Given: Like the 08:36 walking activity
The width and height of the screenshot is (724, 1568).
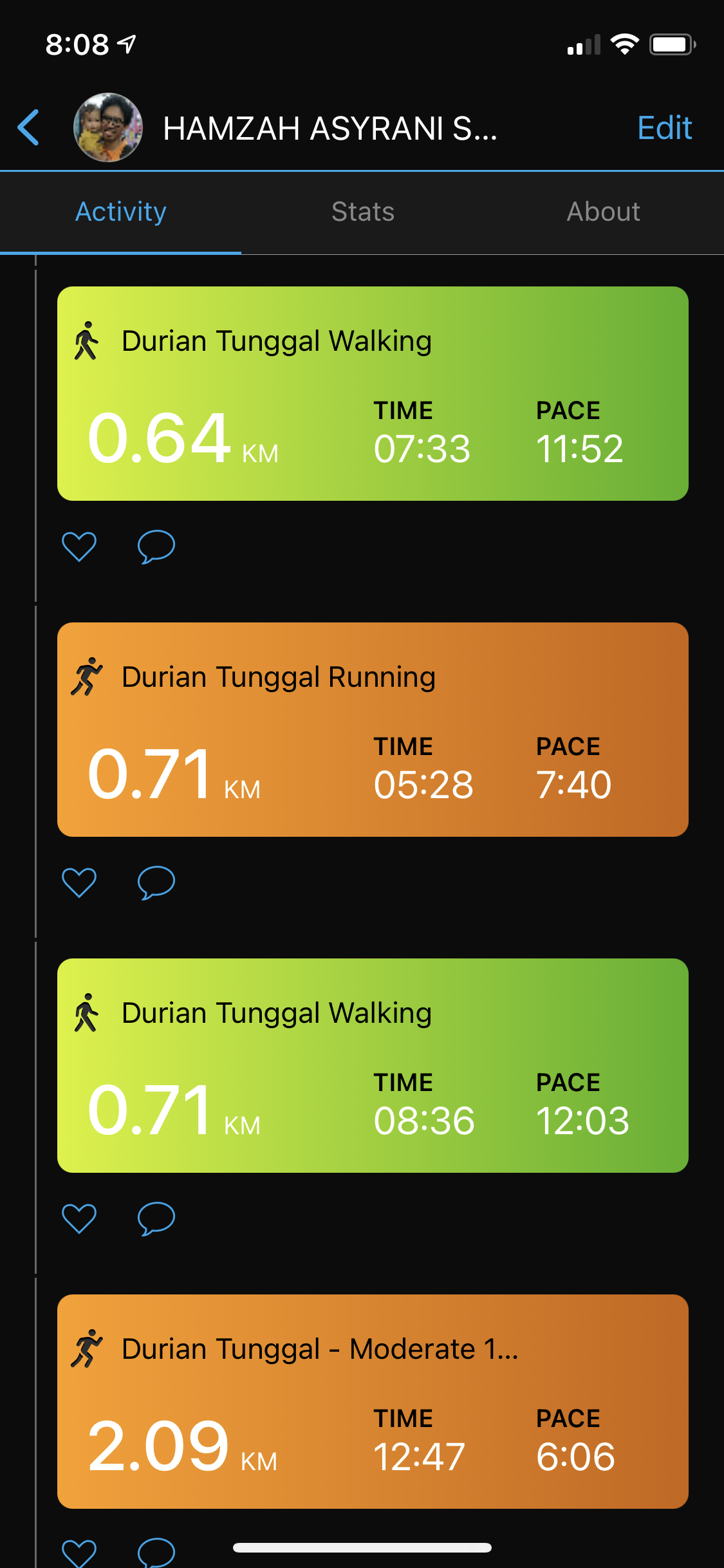Looking at the screenshot, I should click(79, 1218).
